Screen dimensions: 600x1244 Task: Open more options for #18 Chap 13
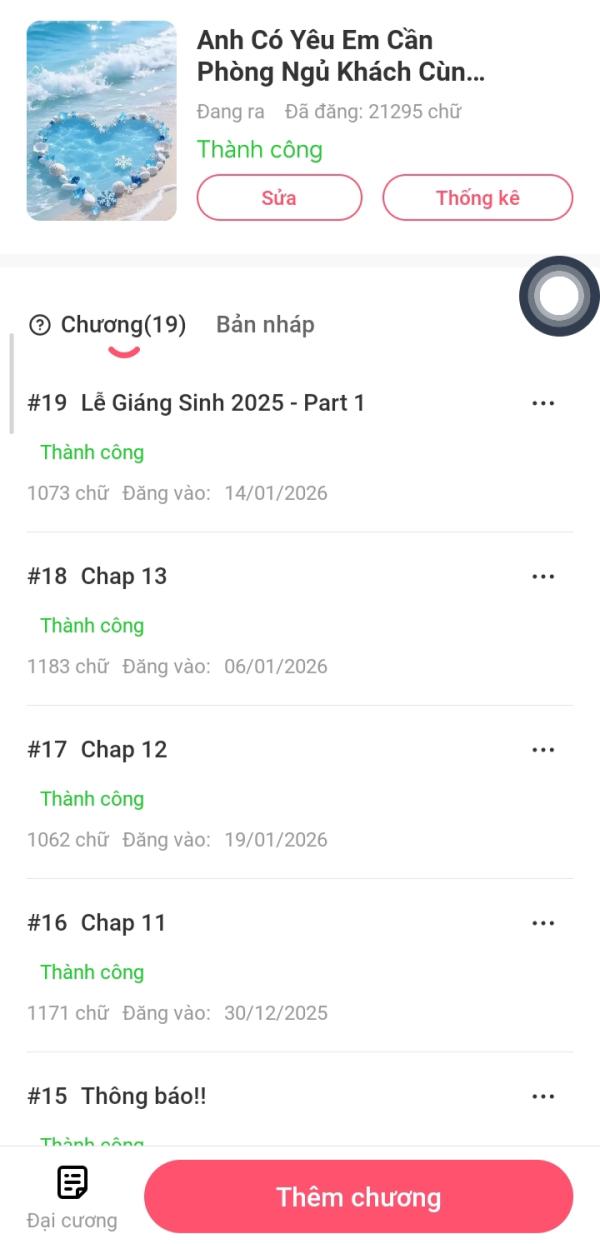coord(543,576)
